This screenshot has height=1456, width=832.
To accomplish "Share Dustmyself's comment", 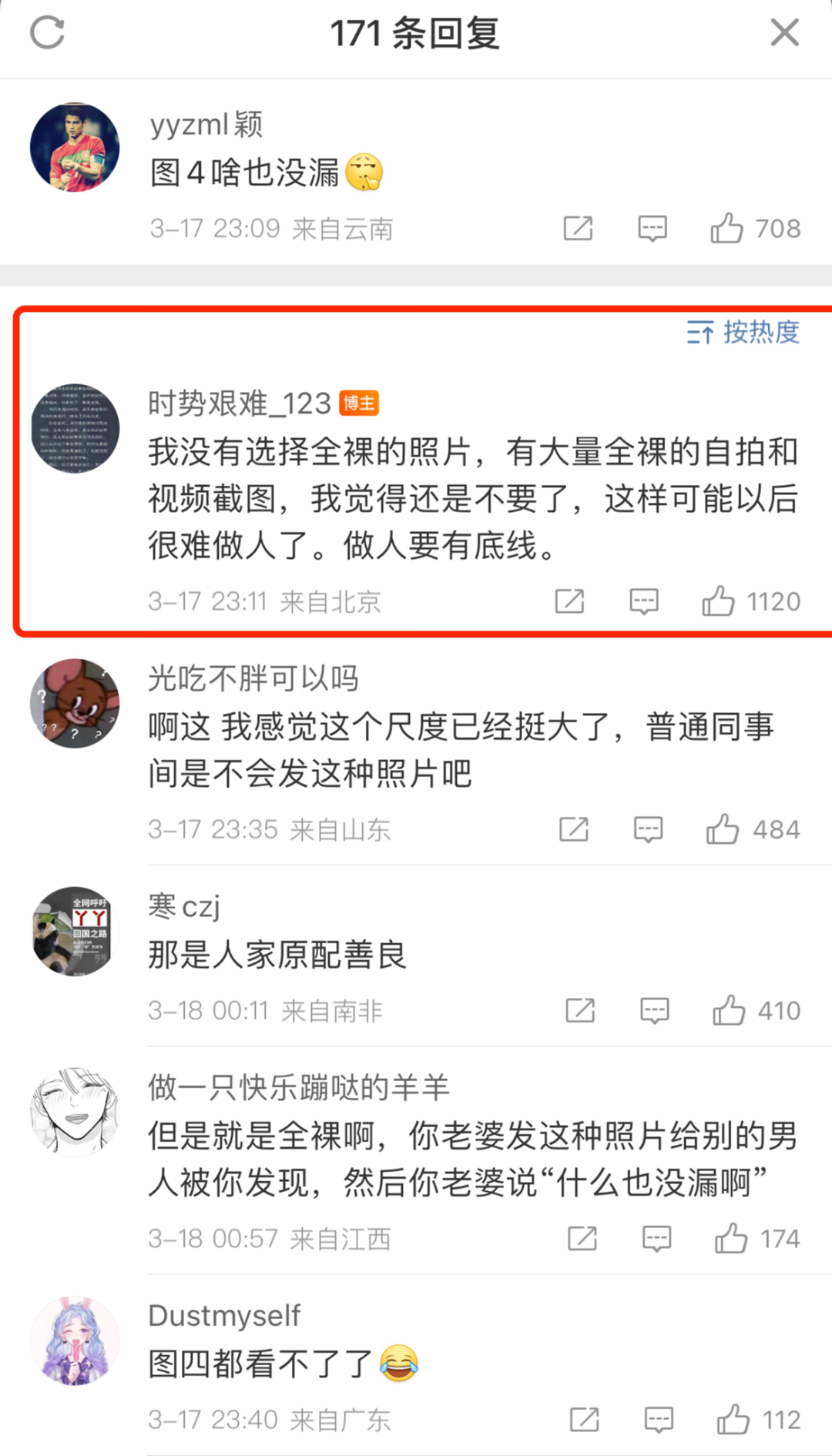I will pyautogui.click(x=584, y=1420).
